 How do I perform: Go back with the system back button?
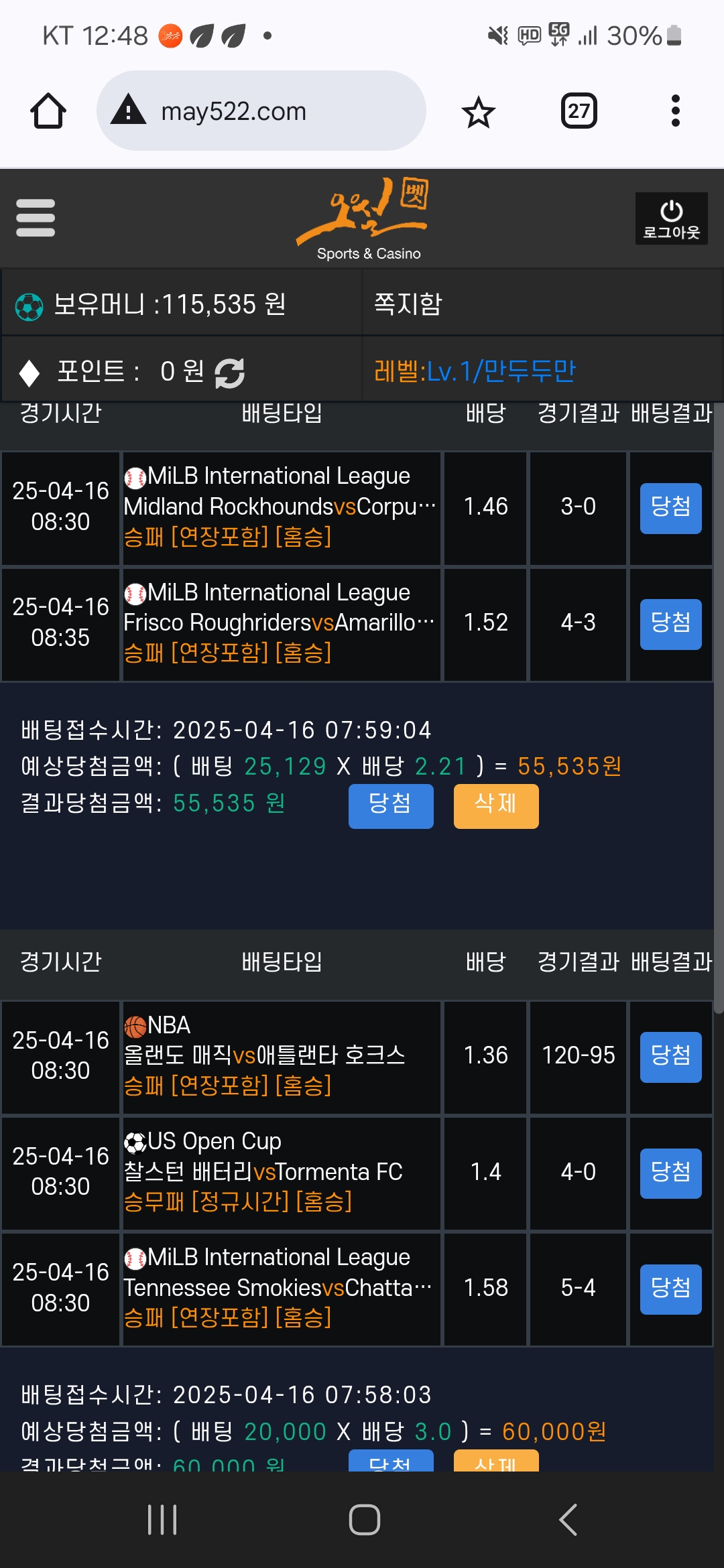pyautogui.click(x=568, y=1519)
